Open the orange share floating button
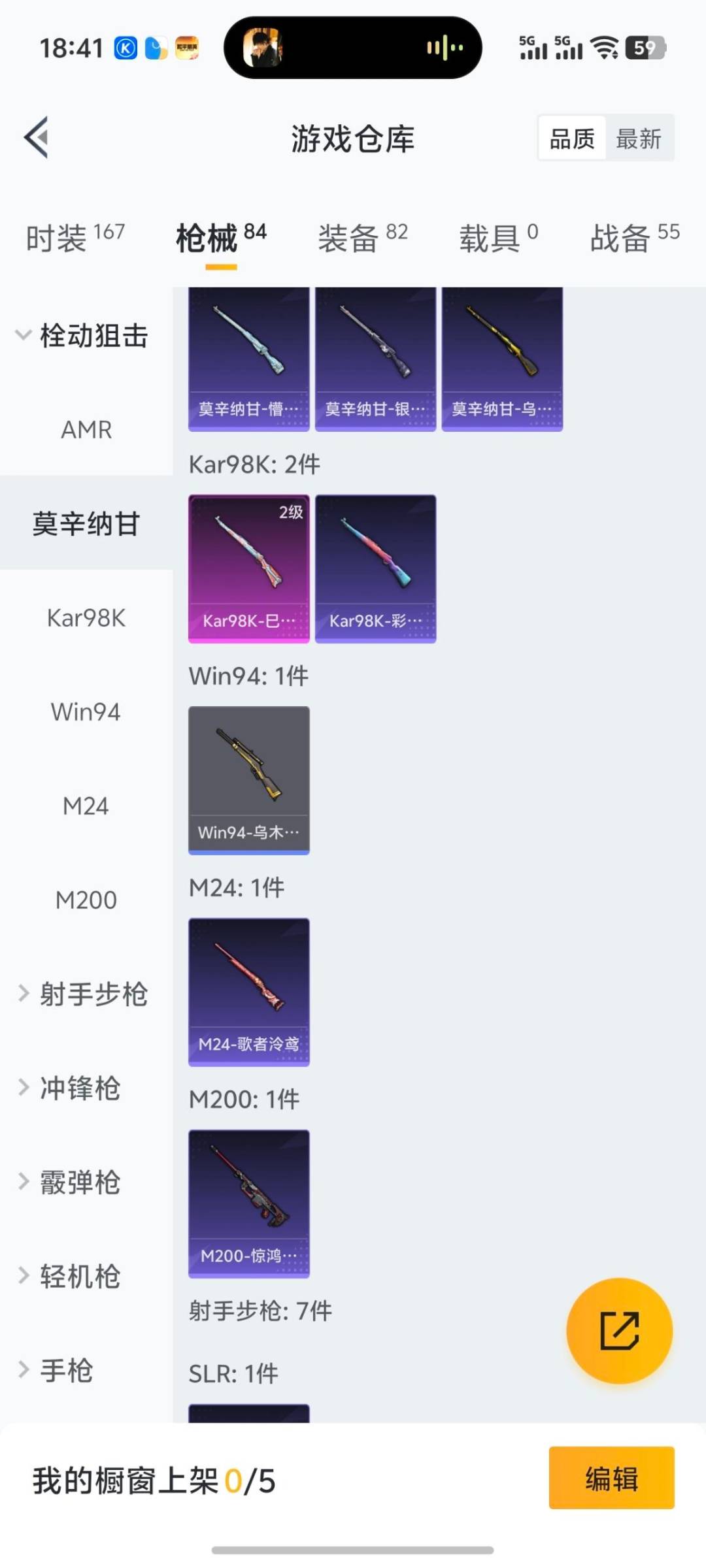This screenshot has height=1568, width=706. pyautogui.click(x=620, y=1331)
